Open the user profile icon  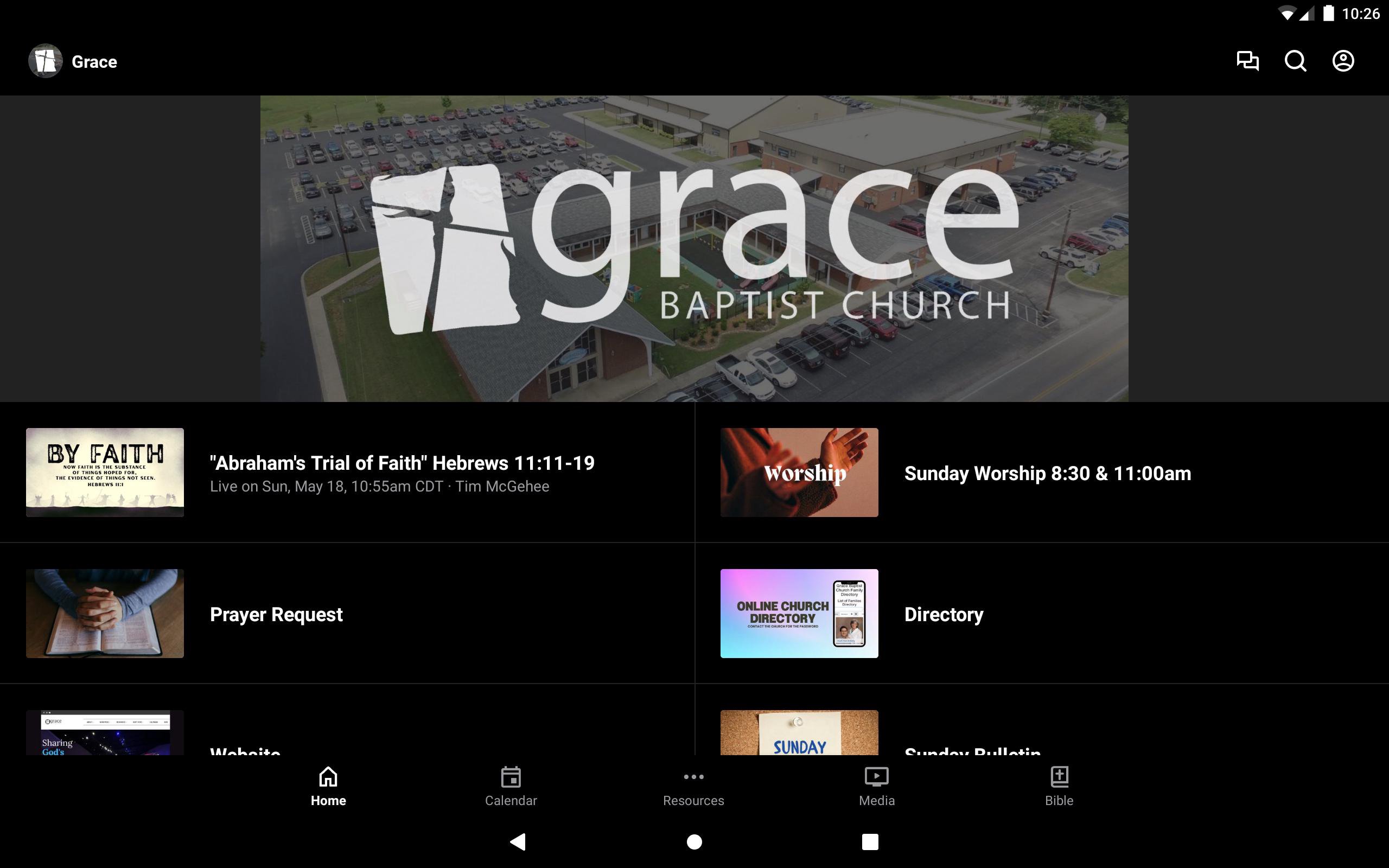coord(1342,61)
